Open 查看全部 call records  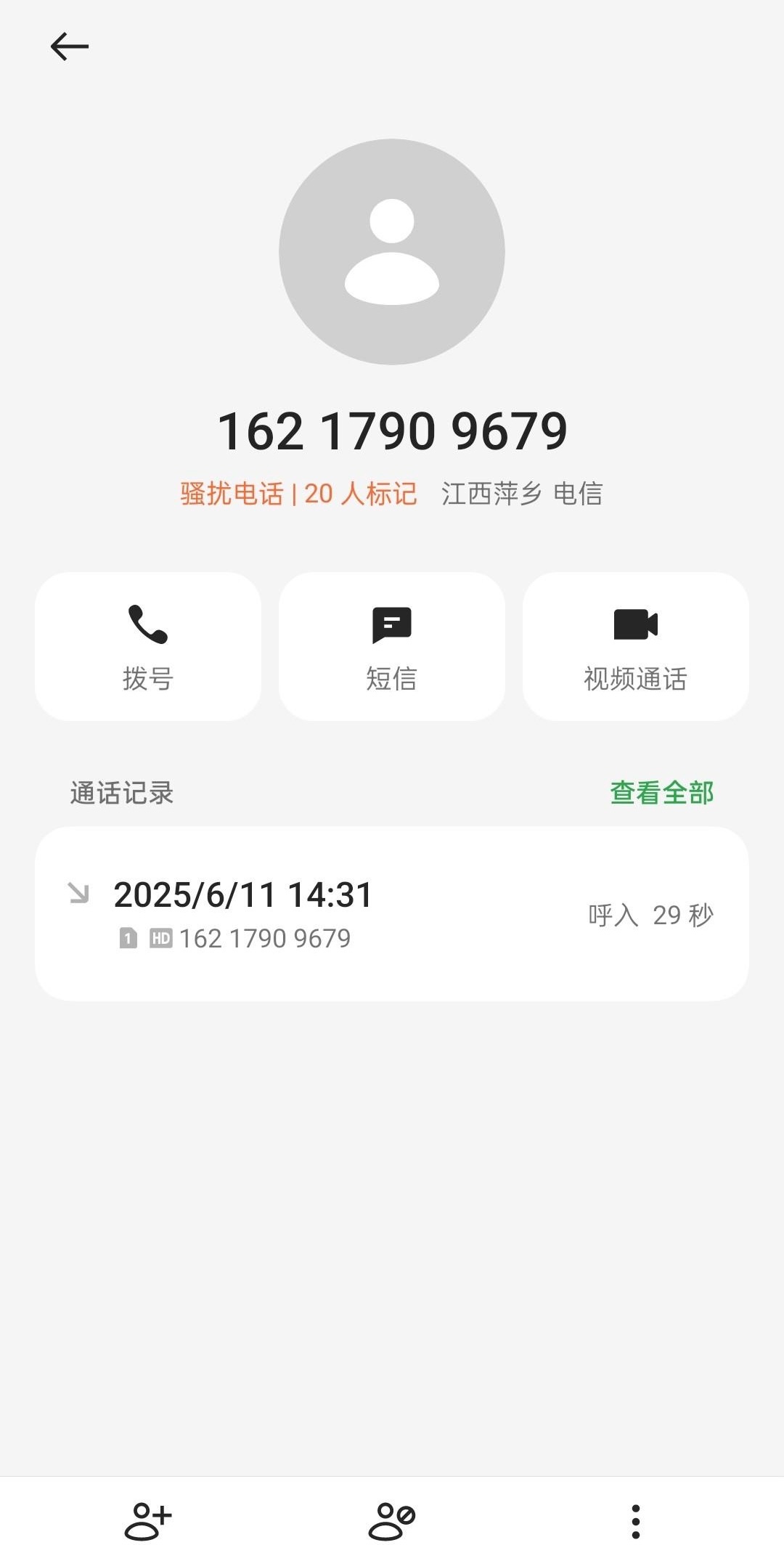(661, 793)
